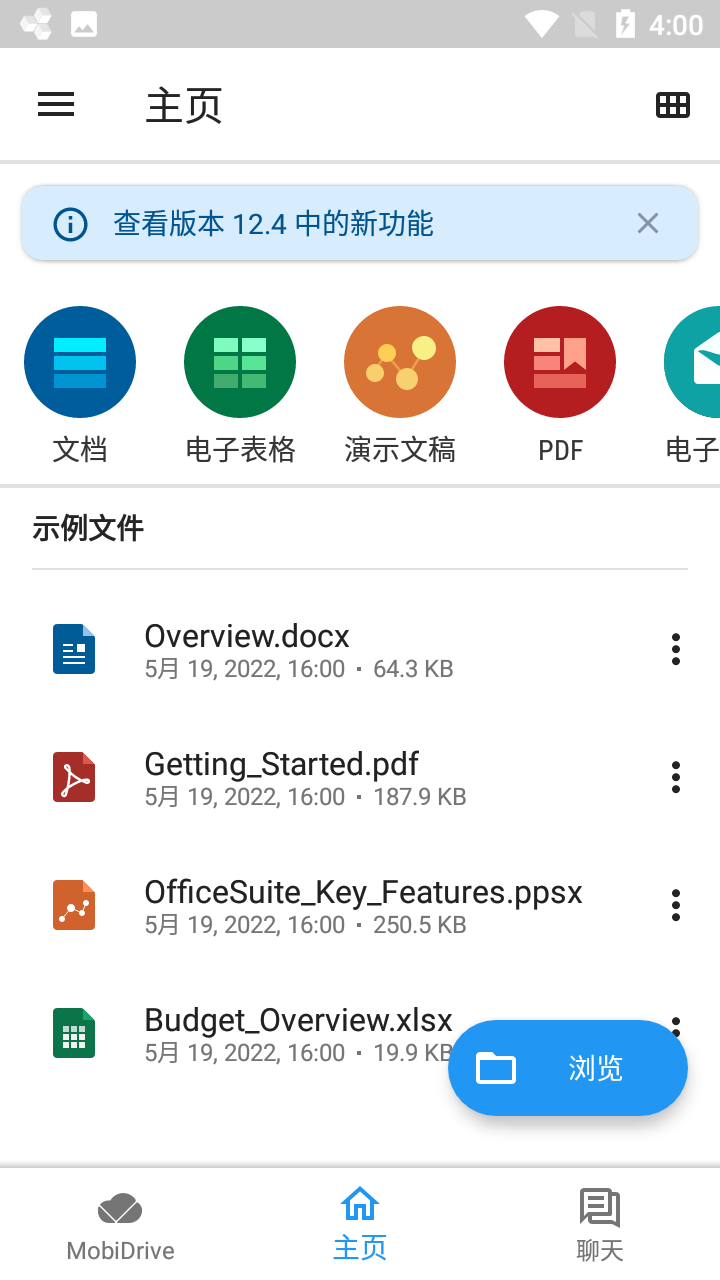Open the 文档 documents category icon
720x1280 pixels.
point(80,362)
